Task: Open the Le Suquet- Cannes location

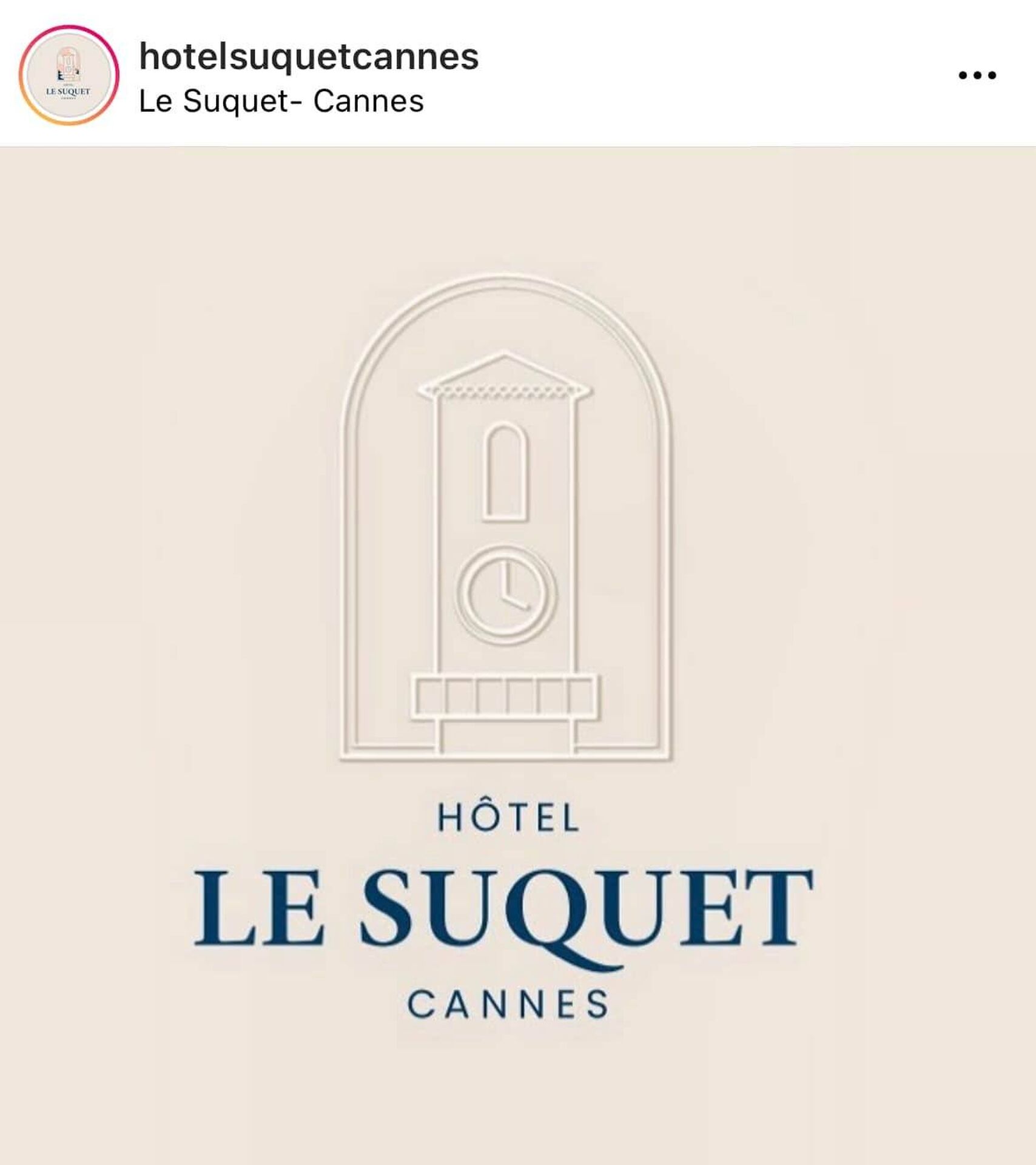Action: point(281,101)
